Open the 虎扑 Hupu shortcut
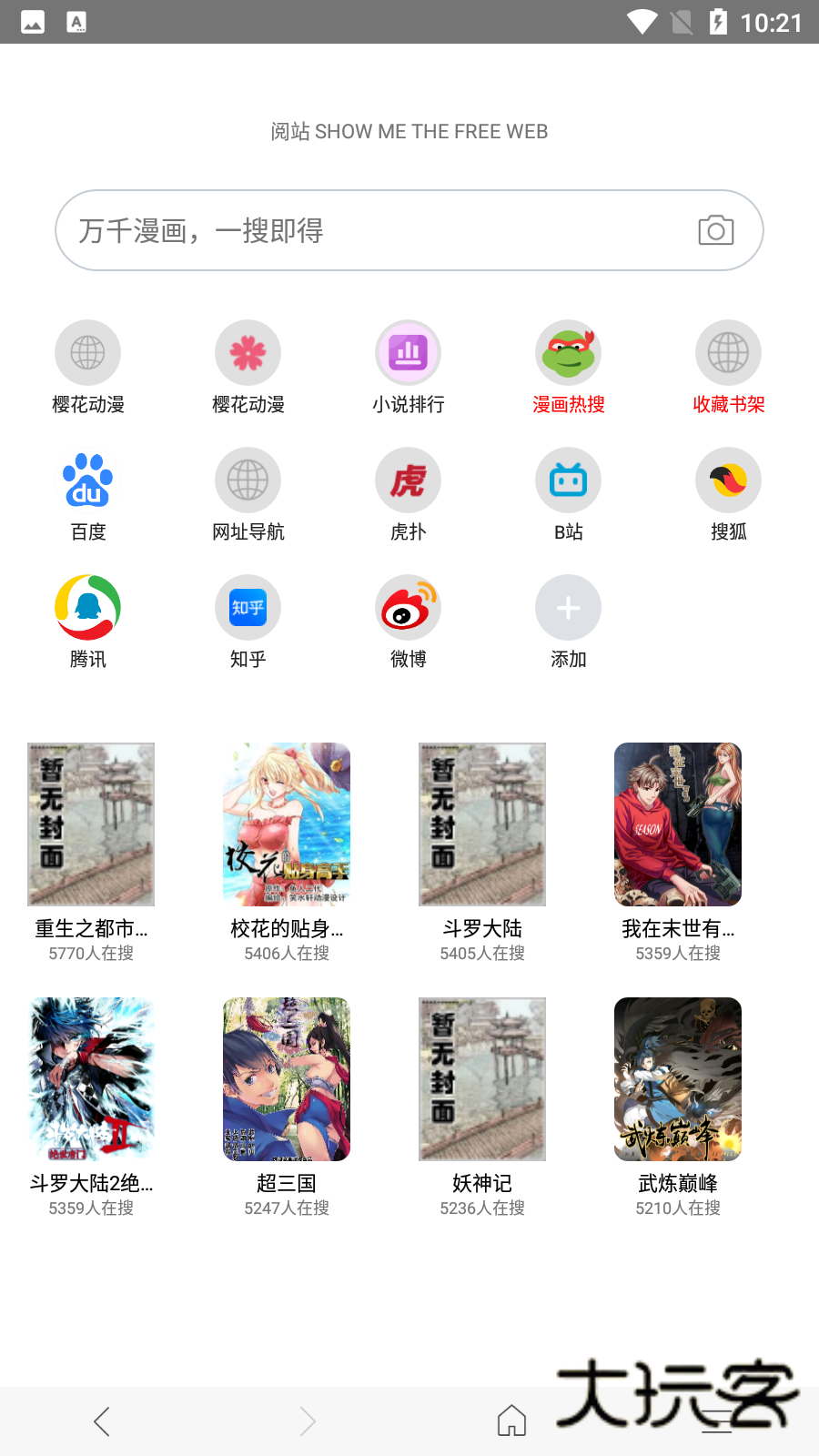Screen dimensions: 819x1456 (x=408, y=480)
